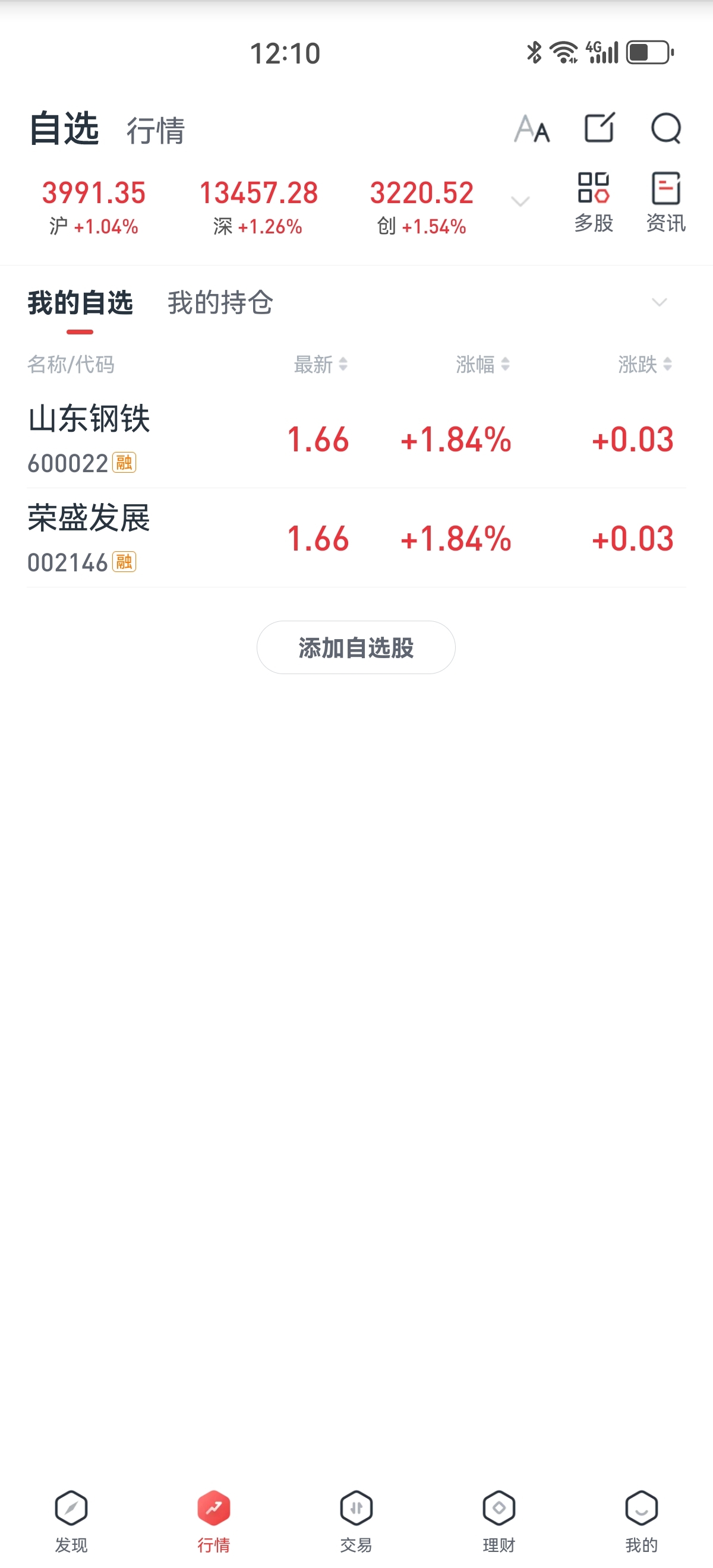Switch to the 我的持仓 tab

point(220,302)
